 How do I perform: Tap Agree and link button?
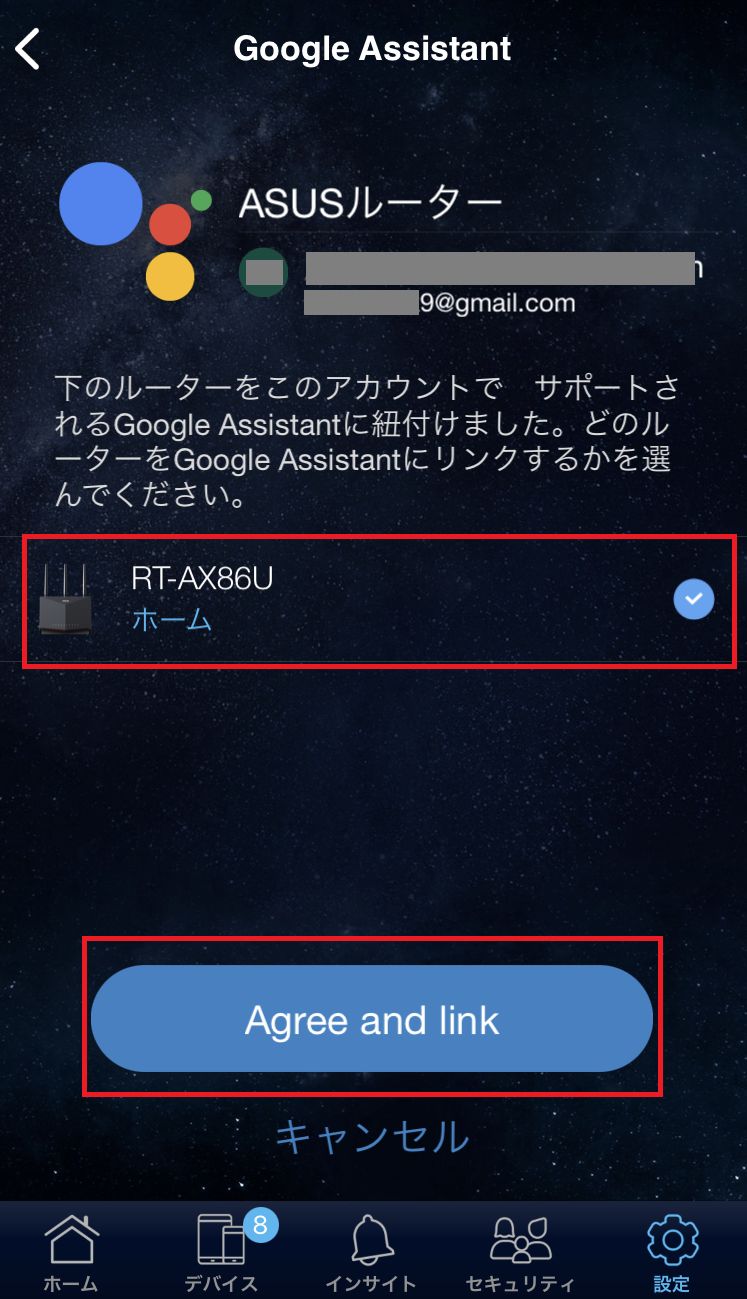pos(372,1019)
